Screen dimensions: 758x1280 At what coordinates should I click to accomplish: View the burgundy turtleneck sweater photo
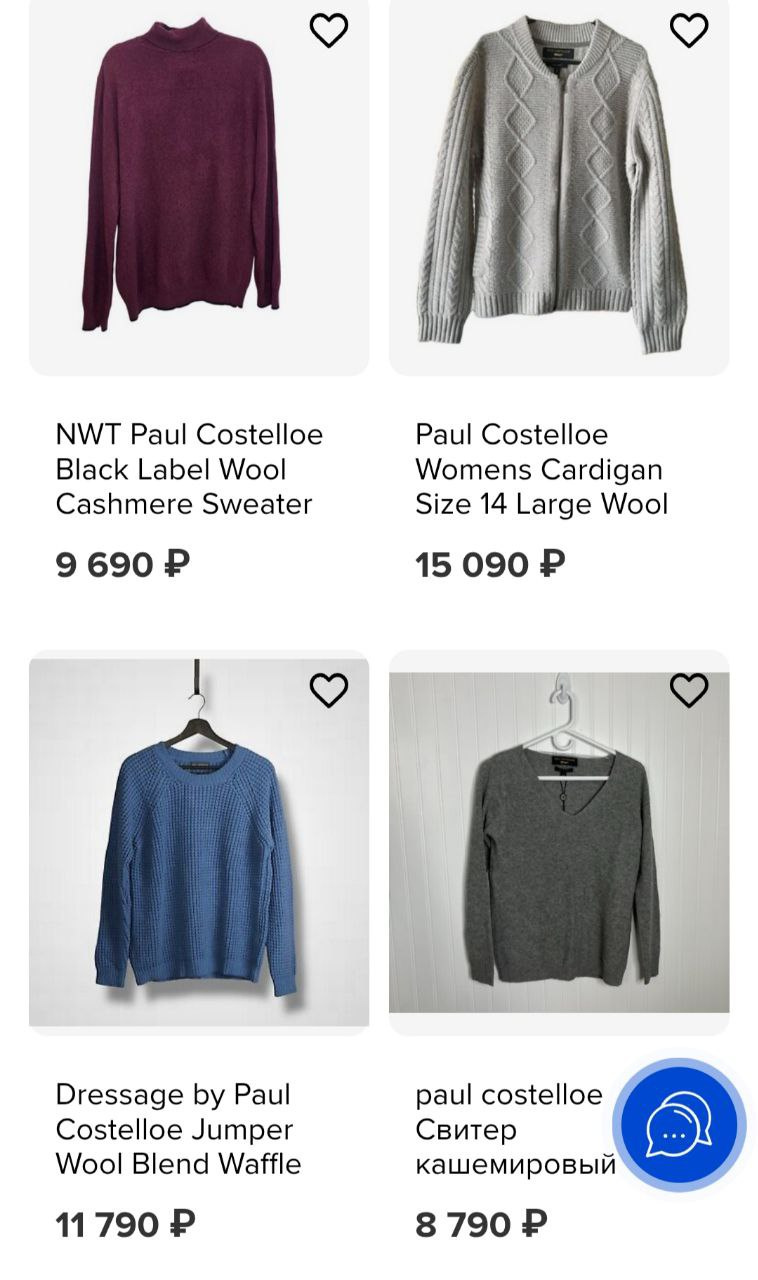[x=198, y=187]
